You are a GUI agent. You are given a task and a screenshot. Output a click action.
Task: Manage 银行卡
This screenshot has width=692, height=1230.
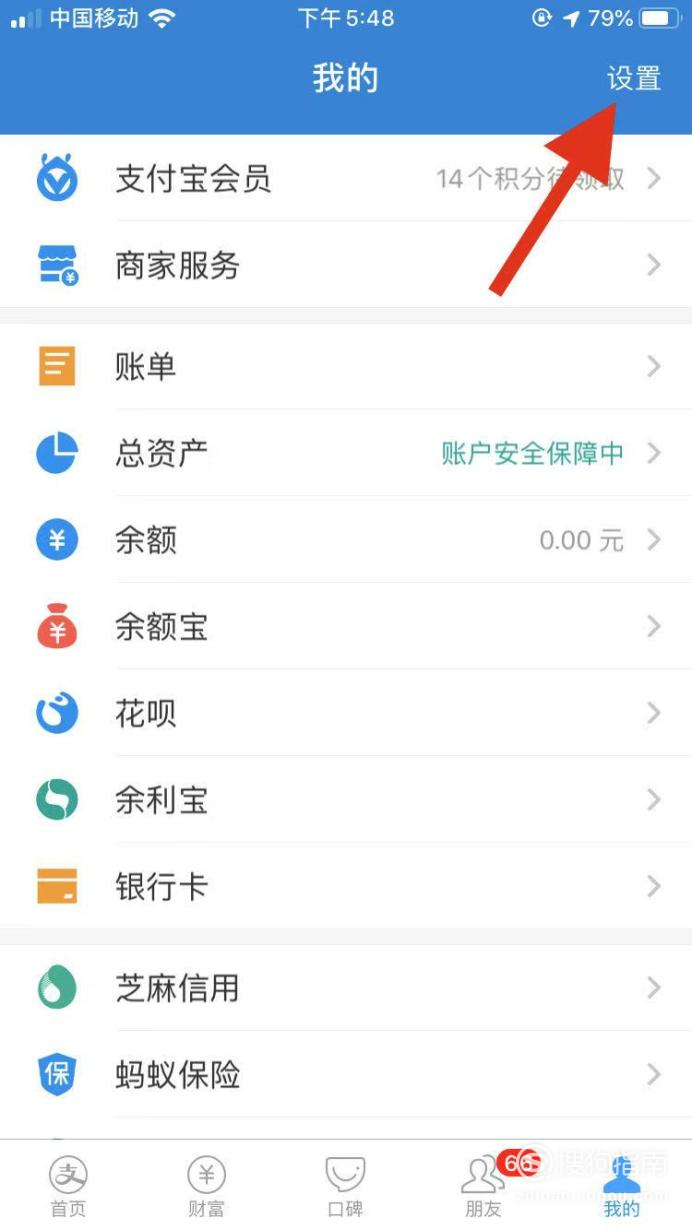coord(346,886)
